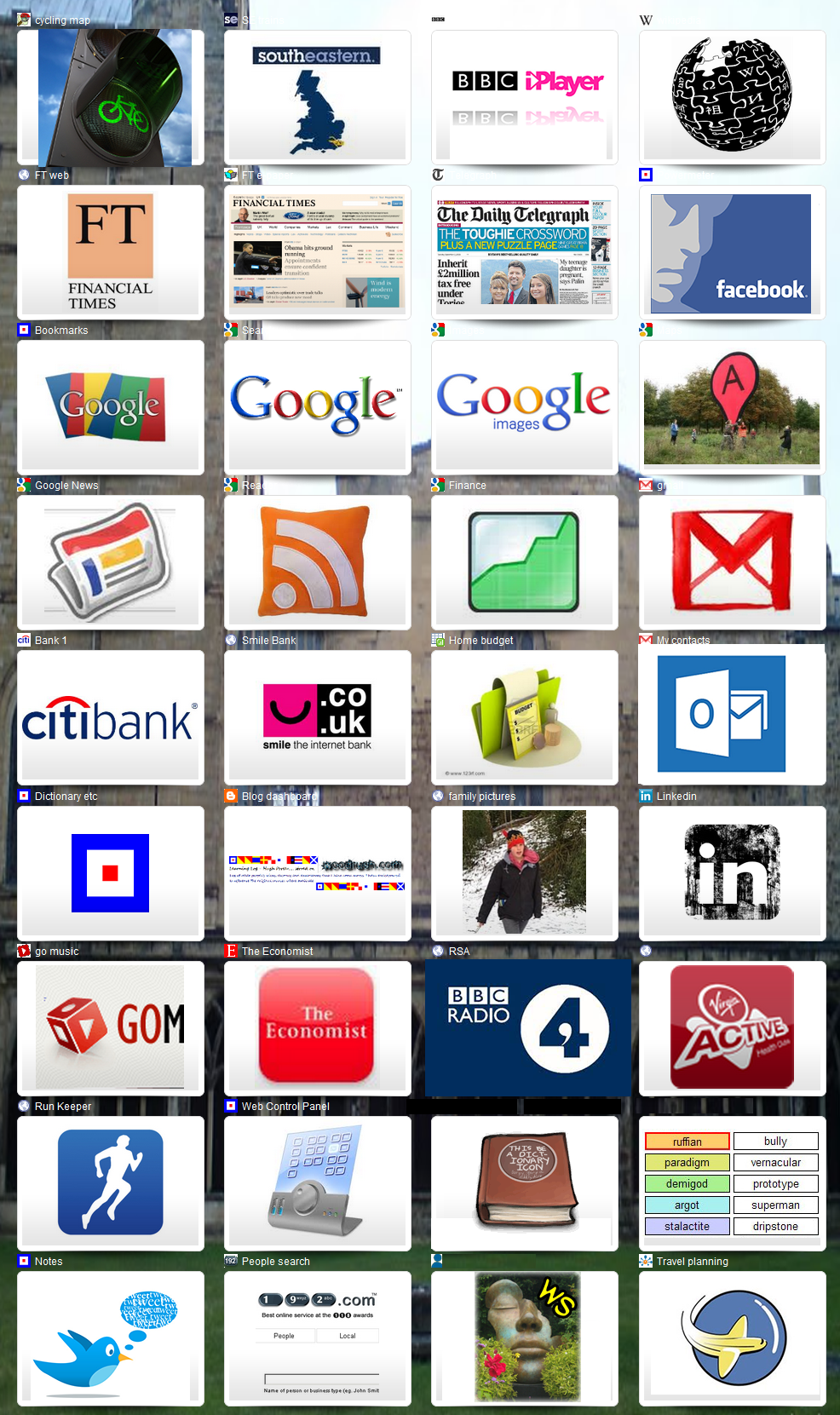Open the BBC Radio 4 tile
Image resolution: width=840 pixels, height=1415 pixels.
tap(528, 1028)
